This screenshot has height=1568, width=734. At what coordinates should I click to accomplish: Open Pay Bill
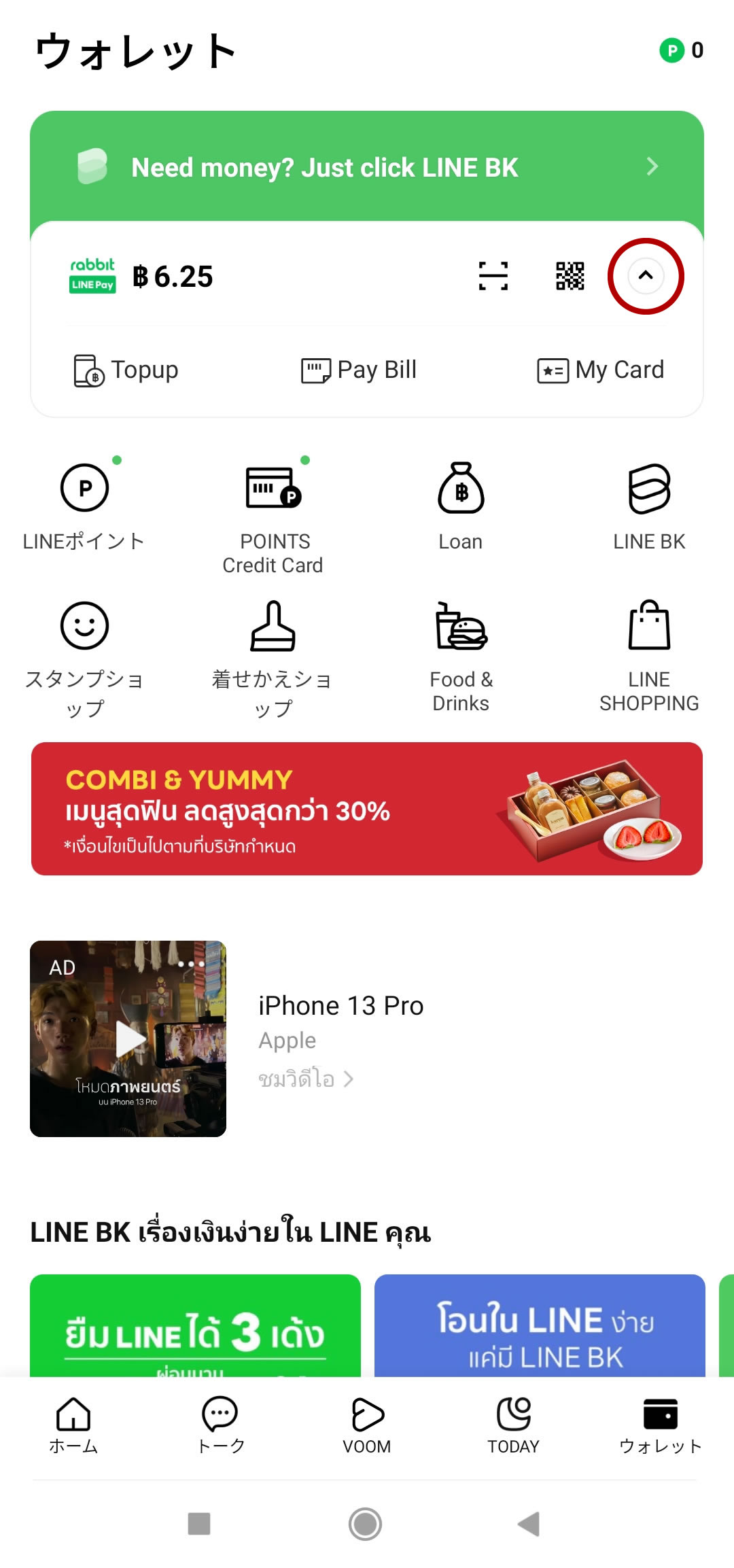pyautogui.click(x=359, y=370)
